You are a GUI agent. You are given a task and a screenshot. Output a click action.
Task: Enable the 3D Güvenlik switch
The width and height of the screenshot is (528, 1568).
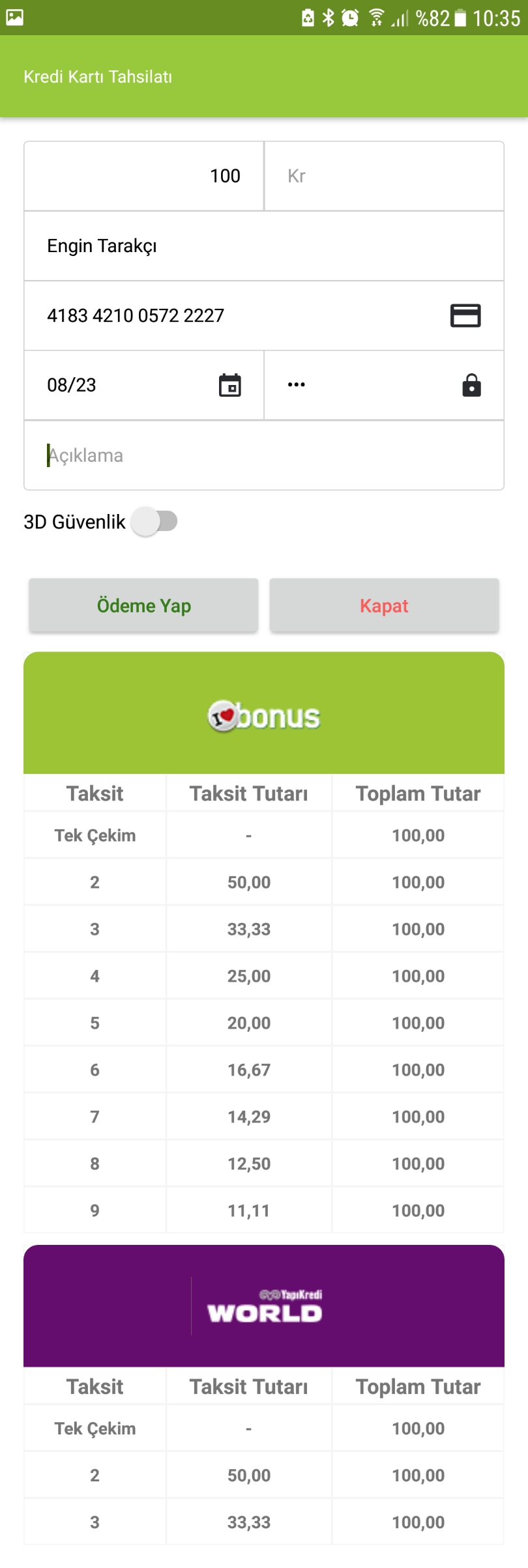coord(155,521)
